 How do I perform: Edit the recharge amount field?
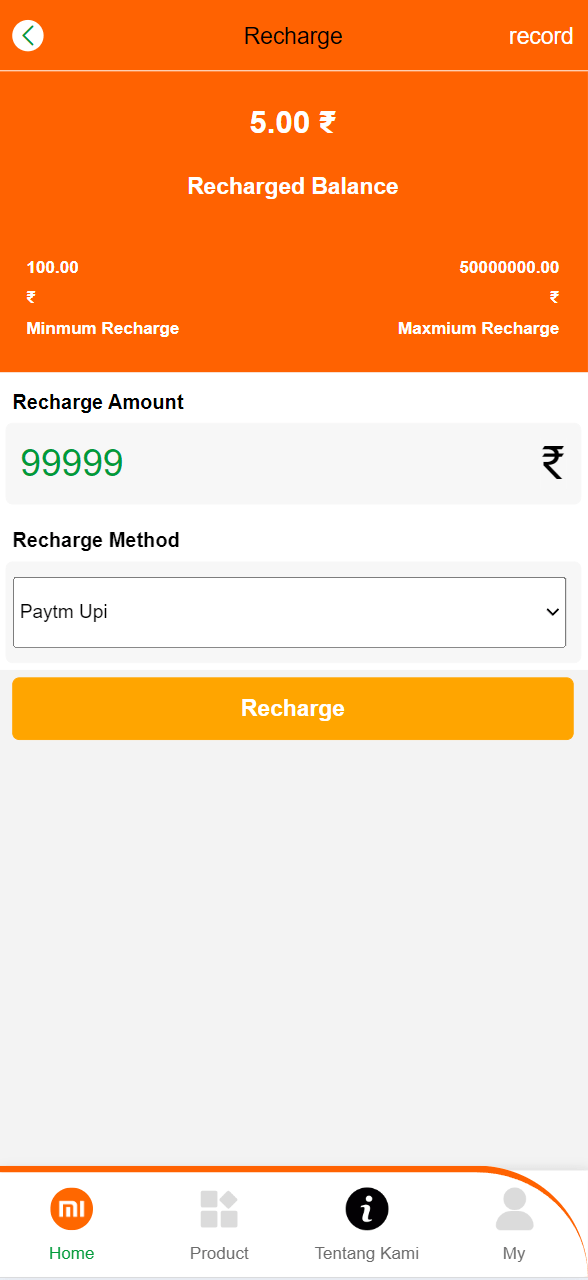[293, 463]
